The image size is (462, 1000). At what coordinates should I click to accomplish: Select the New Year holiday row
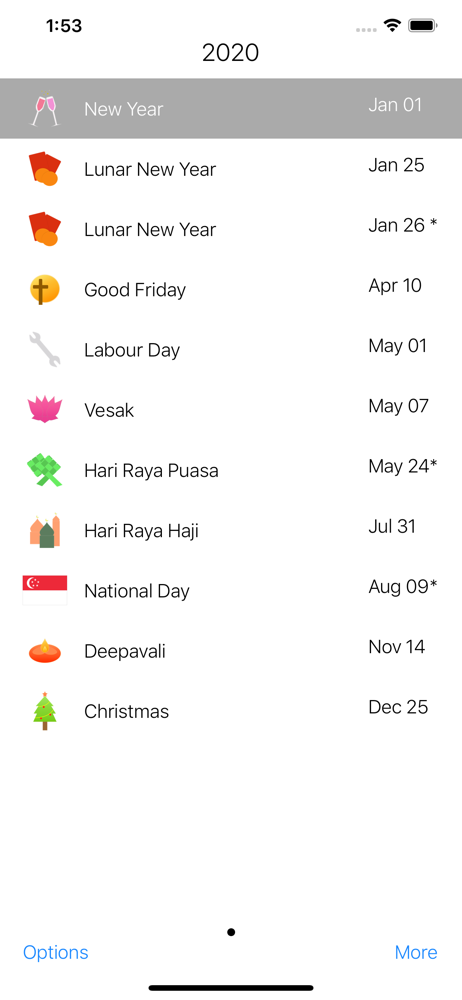pos(231,108)
